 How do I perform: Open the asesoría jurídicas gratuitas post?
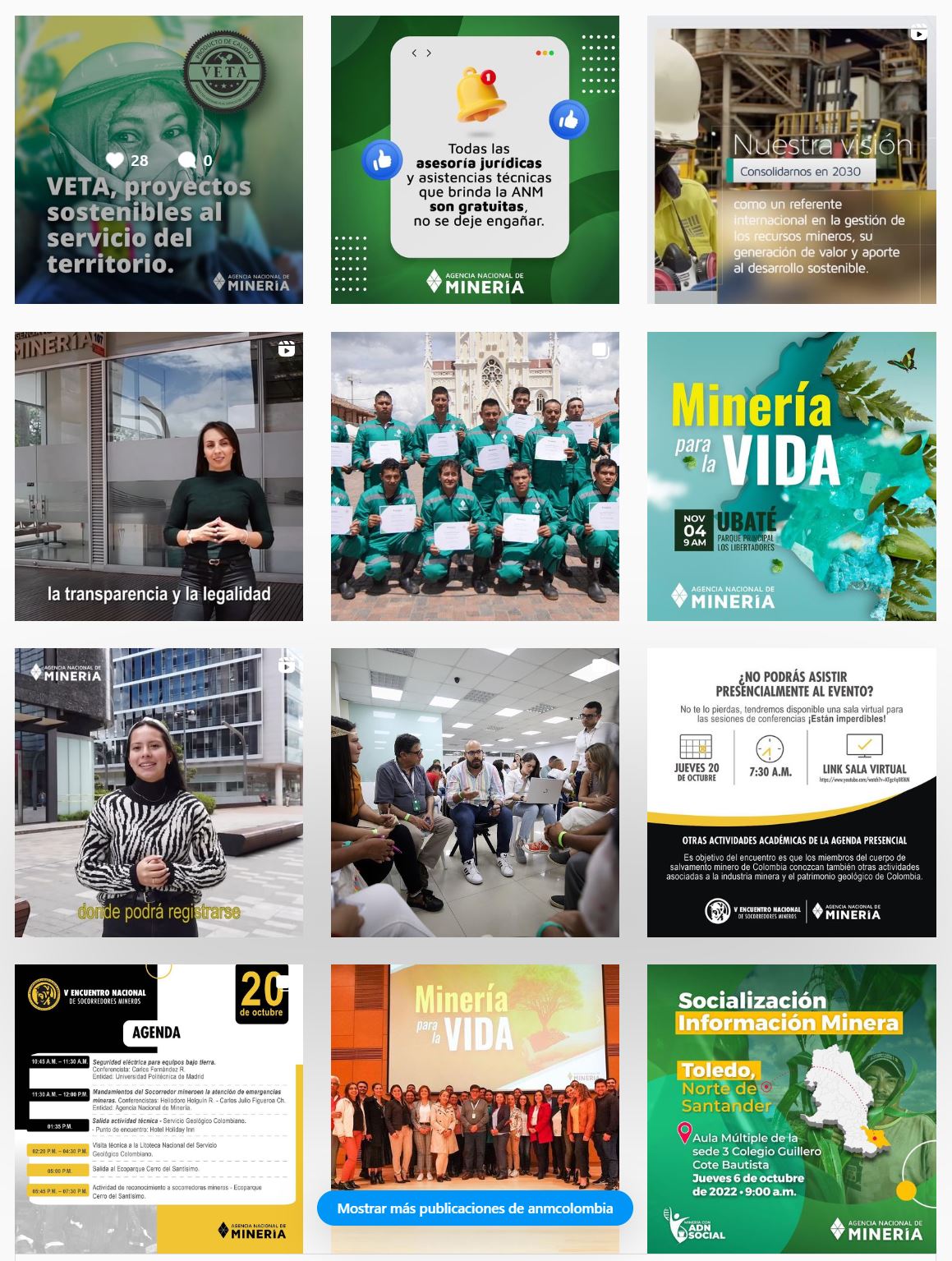click(x=475, y=159)
